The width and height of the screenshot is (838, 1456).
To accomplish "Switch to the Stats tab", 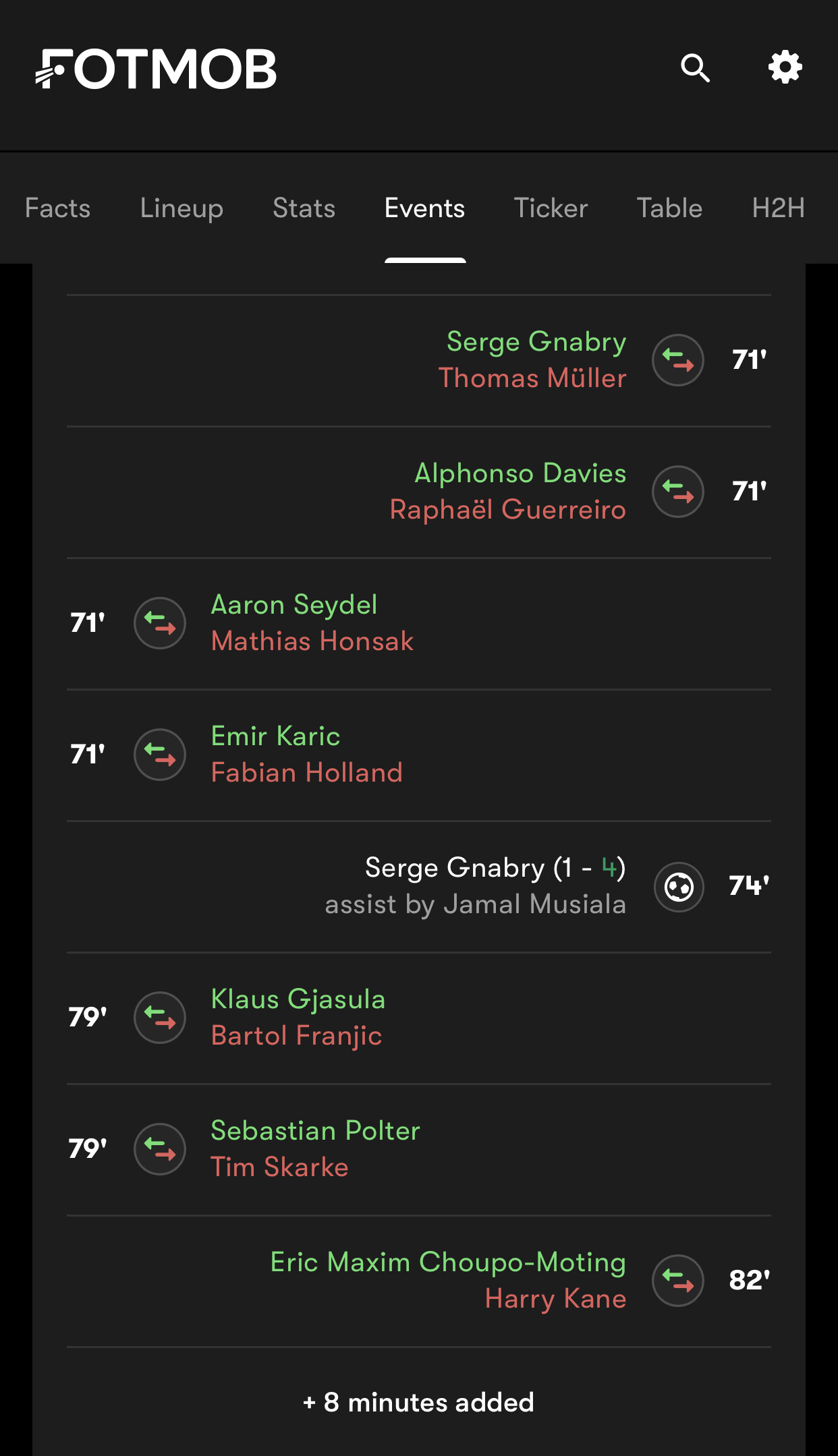I will click(x=304, y=208).
